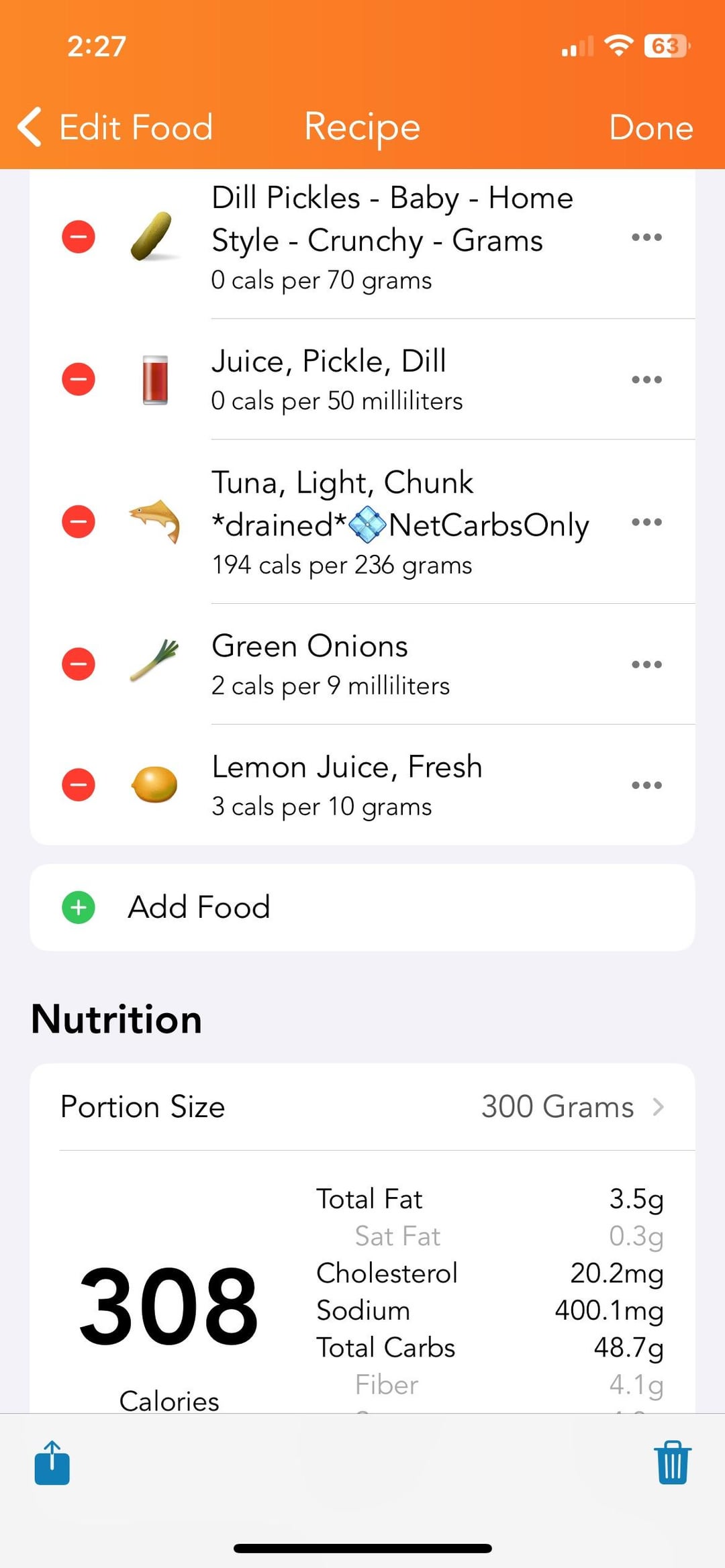The height and width of the screenshot is (1568, 725).
Task: Tap Done to save the recipe
Action: [x=650, y=127]
